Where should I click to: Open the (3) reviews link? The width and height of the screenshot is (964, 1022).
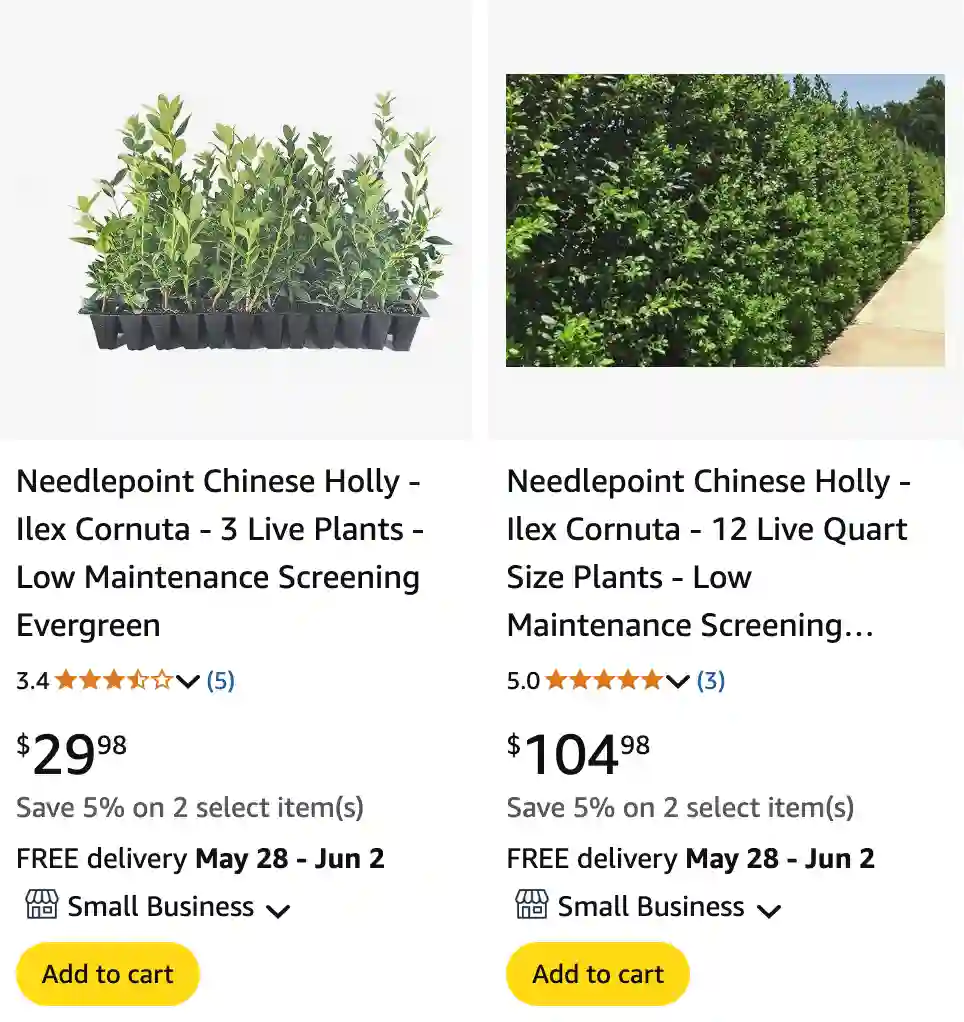(x=712, y=680)
